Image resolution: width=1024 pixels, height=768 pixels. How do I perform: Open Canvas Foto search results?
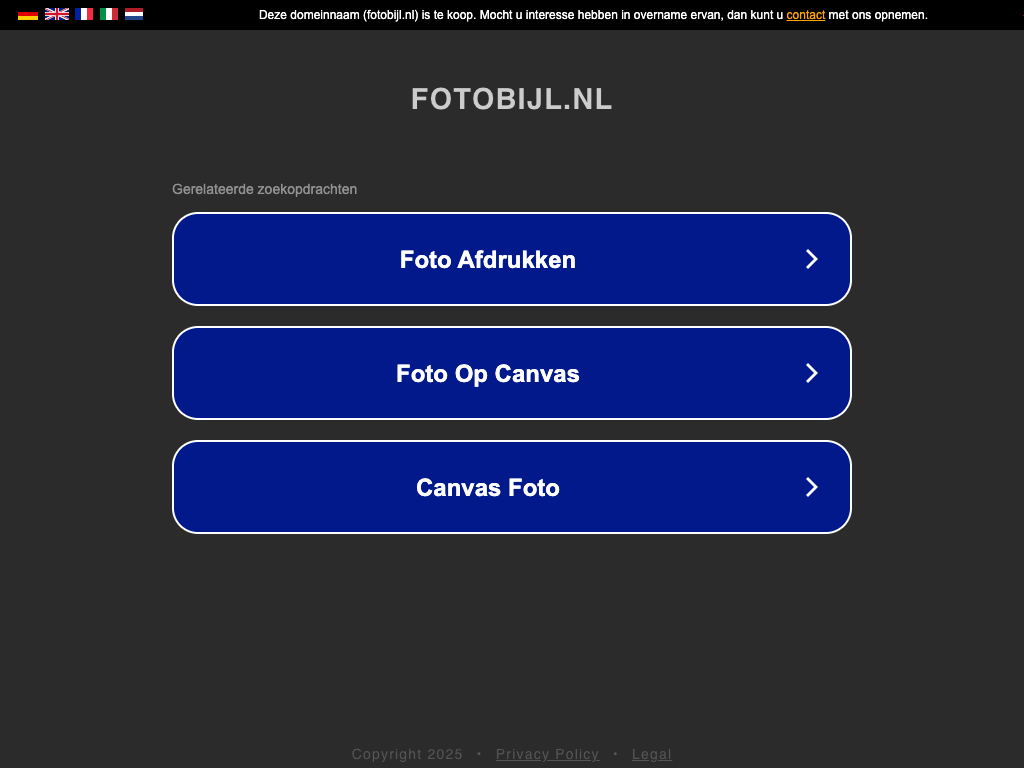[512, 487]
